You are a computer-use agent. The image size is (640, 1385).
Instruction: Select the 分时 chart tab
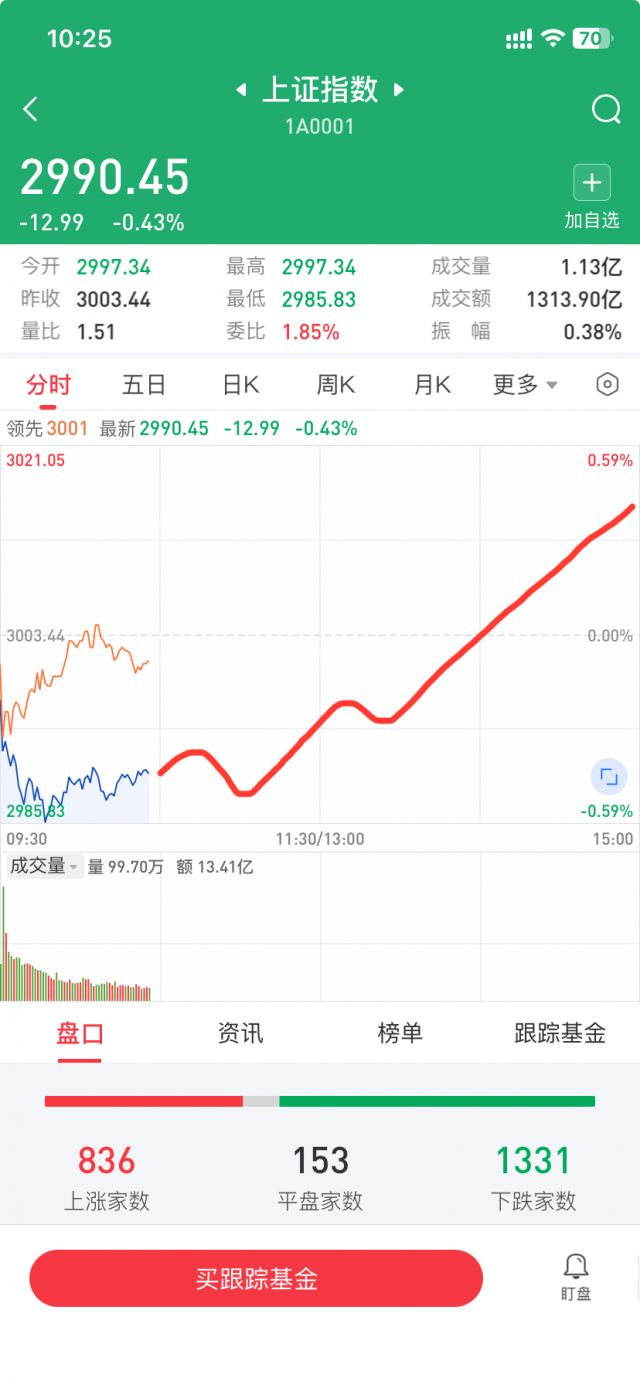49,385
